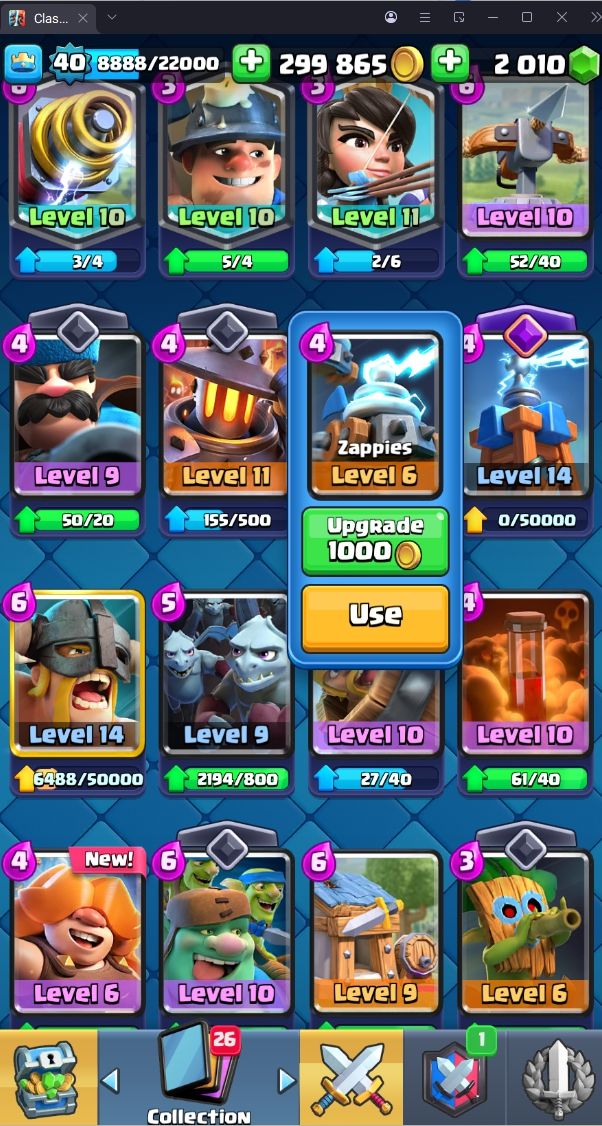Tap the King level crown icon
This screenshot has height=1126, width=602.
(24, 63)
